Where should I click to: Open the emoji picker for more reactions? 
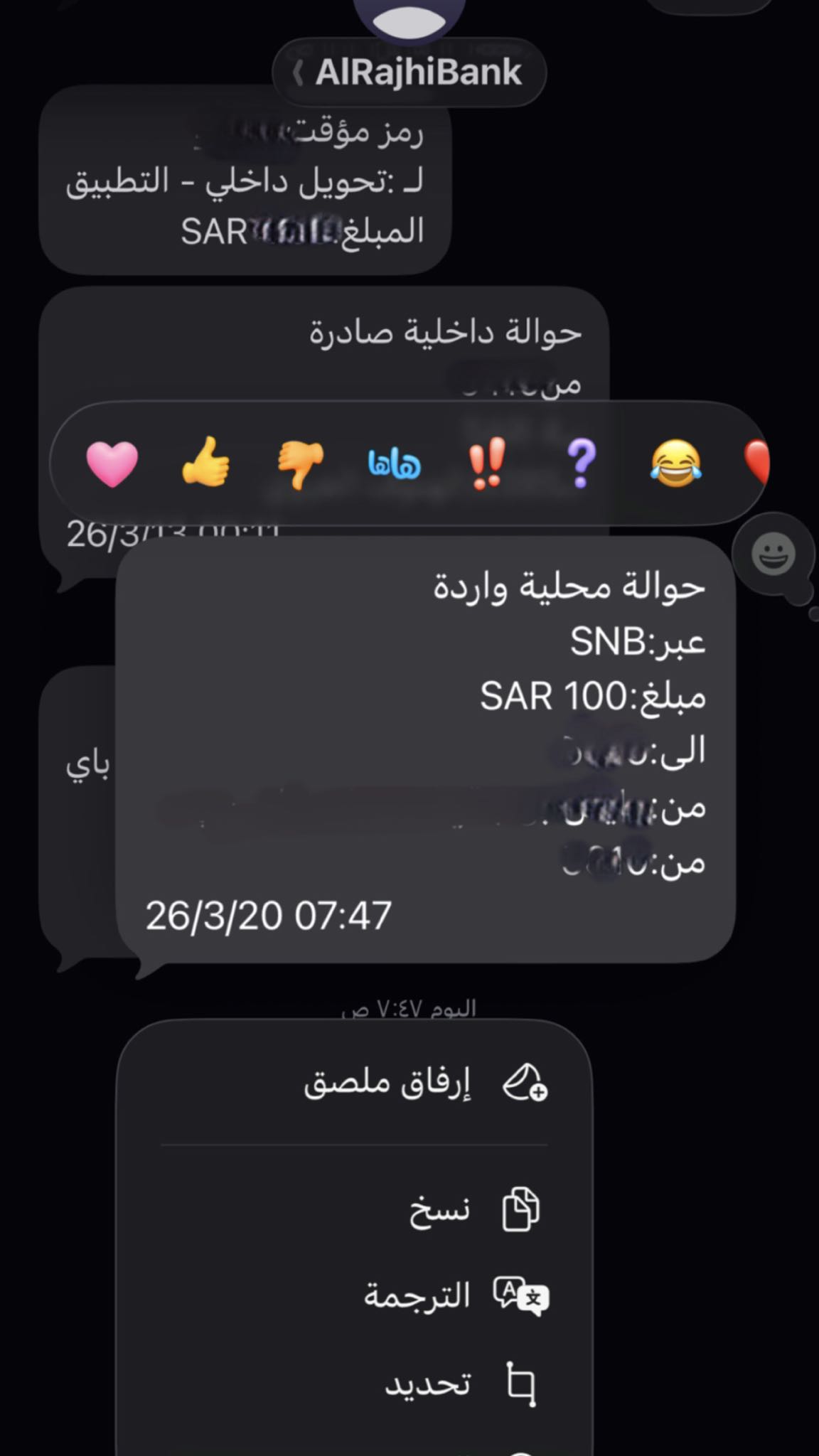coord(773,554)
